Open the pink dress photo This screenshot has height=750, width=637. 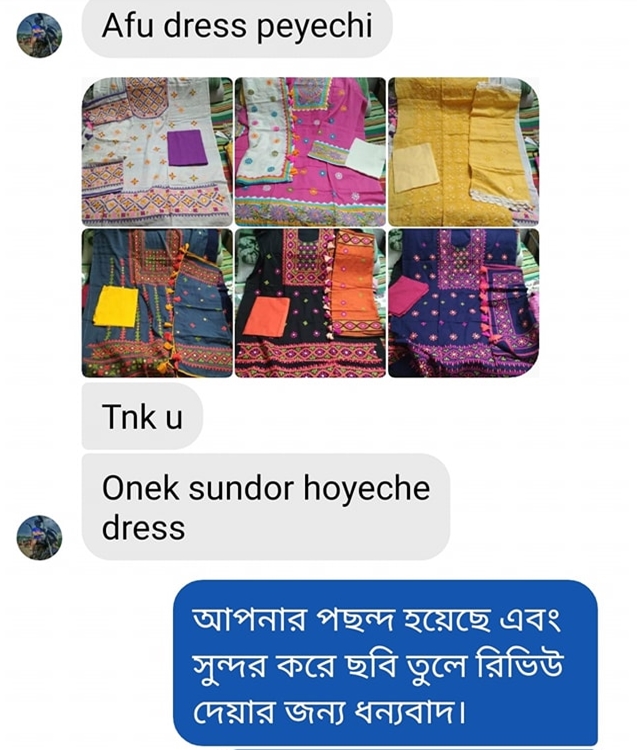[x=309, y=151]
